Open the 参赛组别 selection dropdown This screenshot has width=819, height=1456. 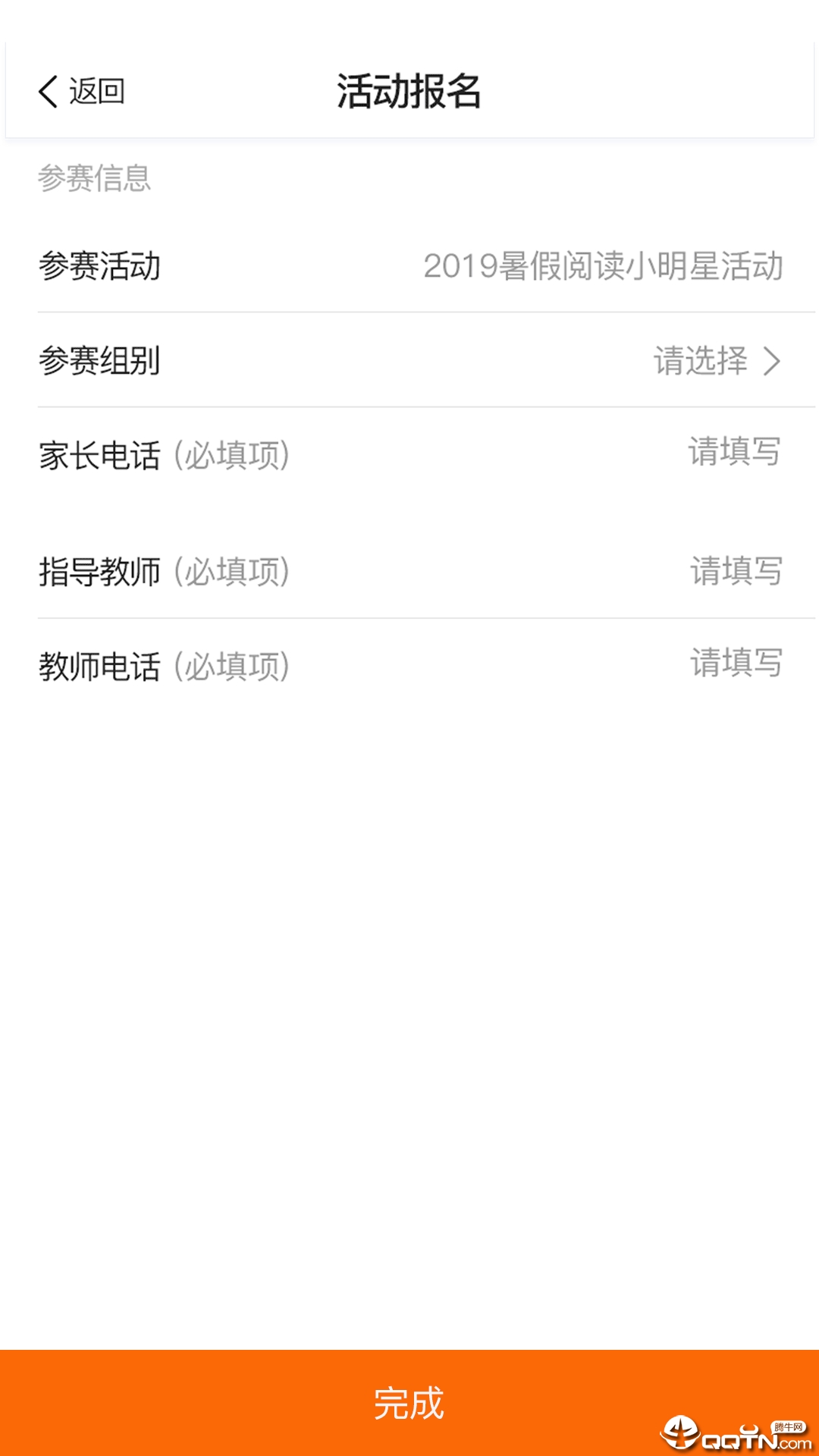409,362
